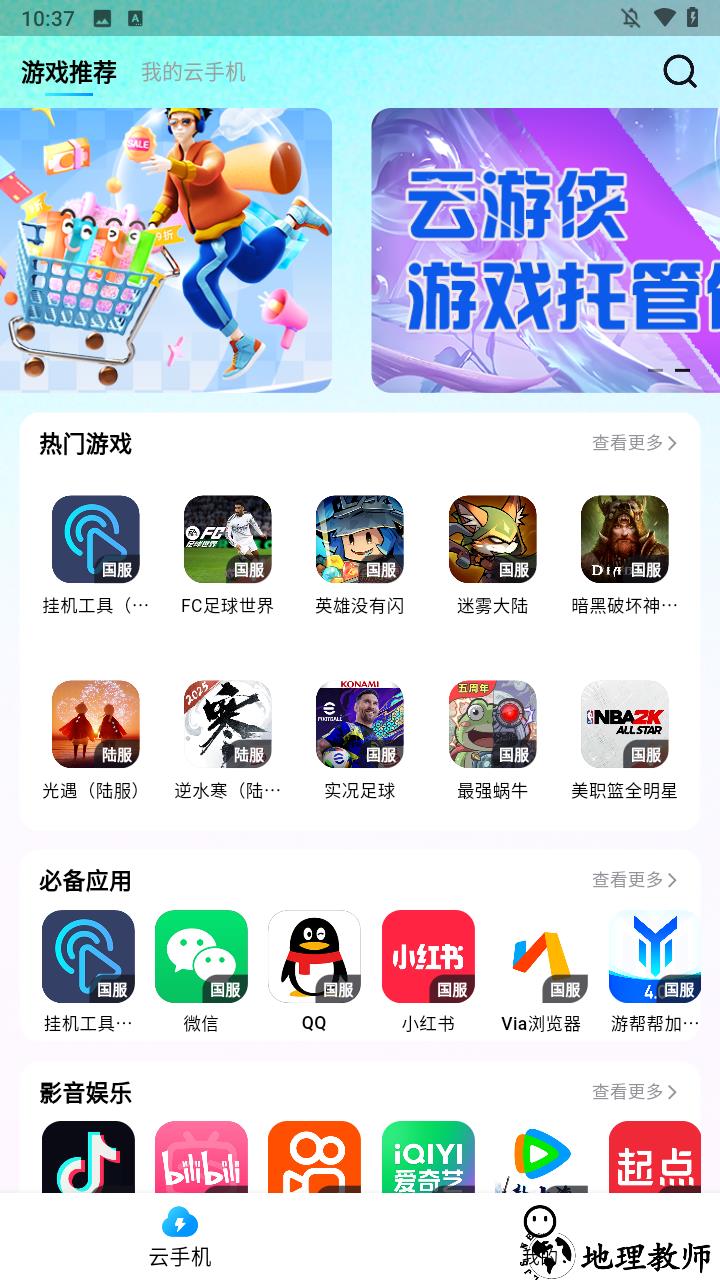Open 微信 app
The width and height of the screenshot is (720, 1280).
(x=201, y=956)
